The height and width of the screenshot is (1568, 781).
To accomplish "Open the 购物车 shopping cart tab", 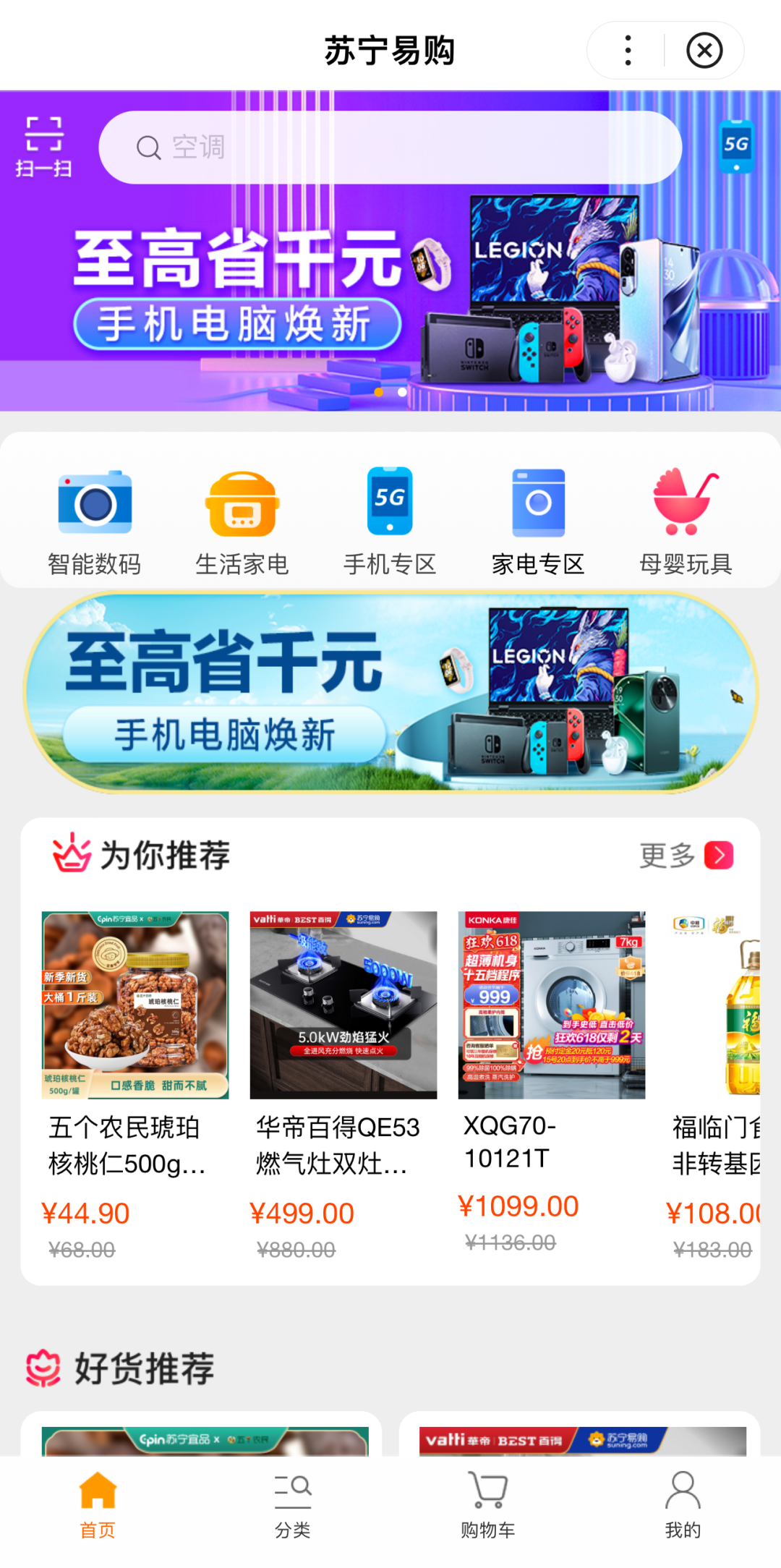I will coord(487,1504).
